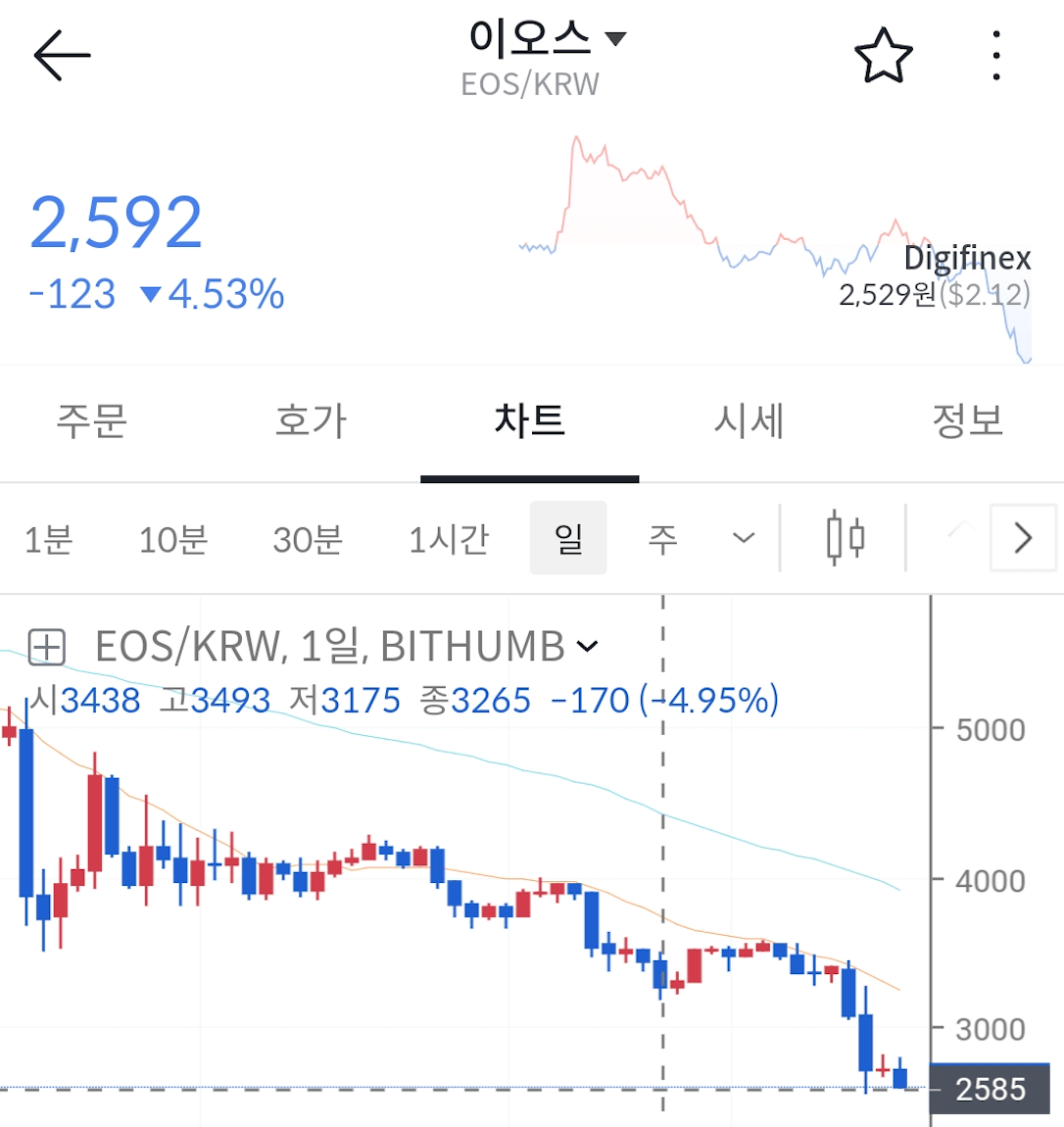Enable the 주 weekly interval
This screenshot has width=1064, height=1127.
662,537
